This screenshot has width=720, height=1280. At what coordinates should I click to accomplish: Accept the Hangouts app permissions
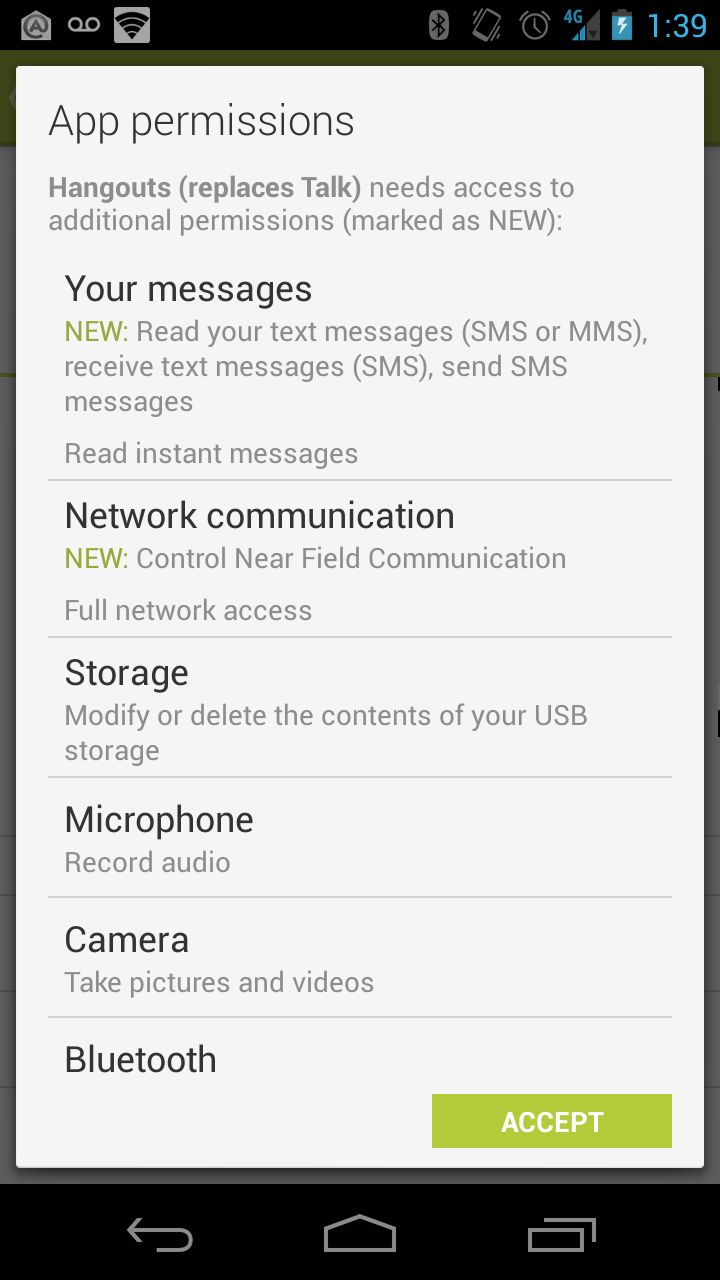point(551,1121)
